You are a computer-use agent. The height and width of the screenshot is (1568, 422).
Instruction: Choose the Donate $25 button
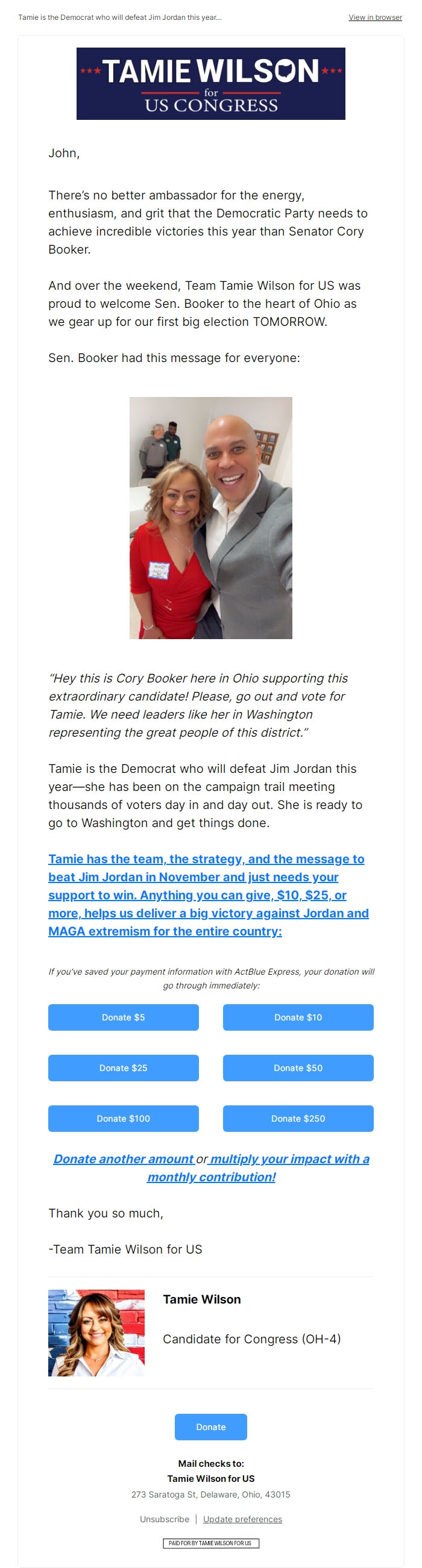click(x=123, y=1067)
